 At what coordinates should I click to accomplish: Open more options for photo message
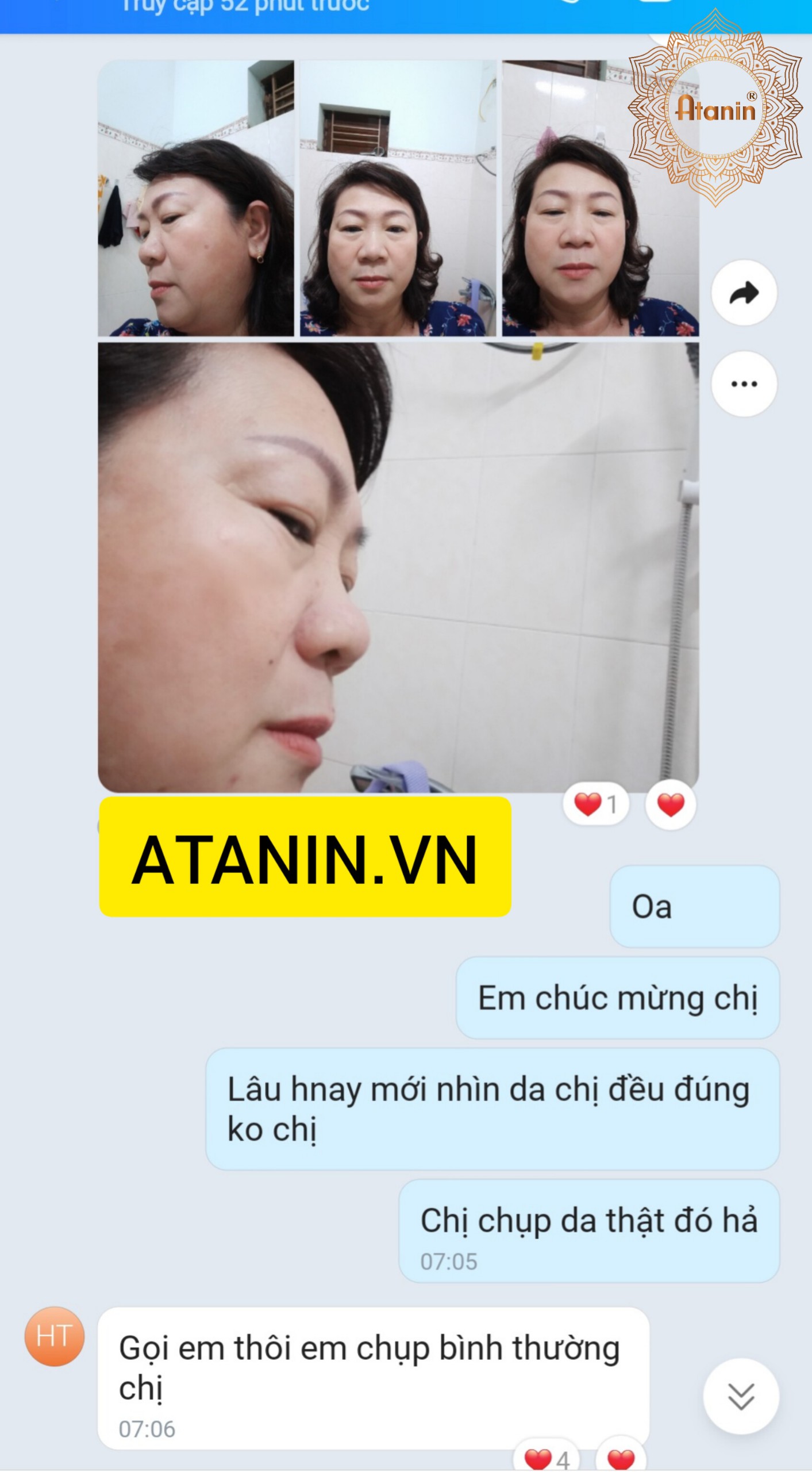(x=744, y=384)
